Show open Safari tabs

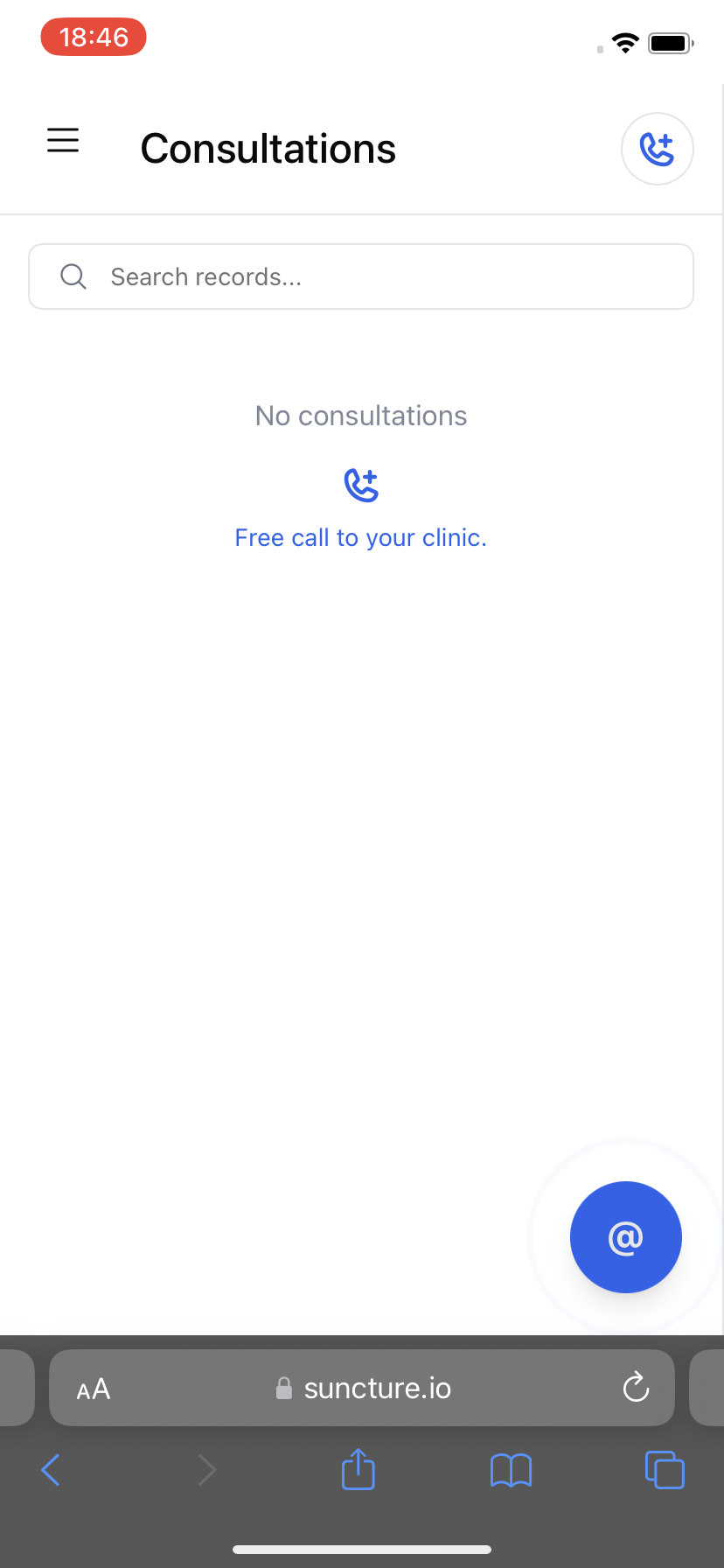pos(664,1470)
